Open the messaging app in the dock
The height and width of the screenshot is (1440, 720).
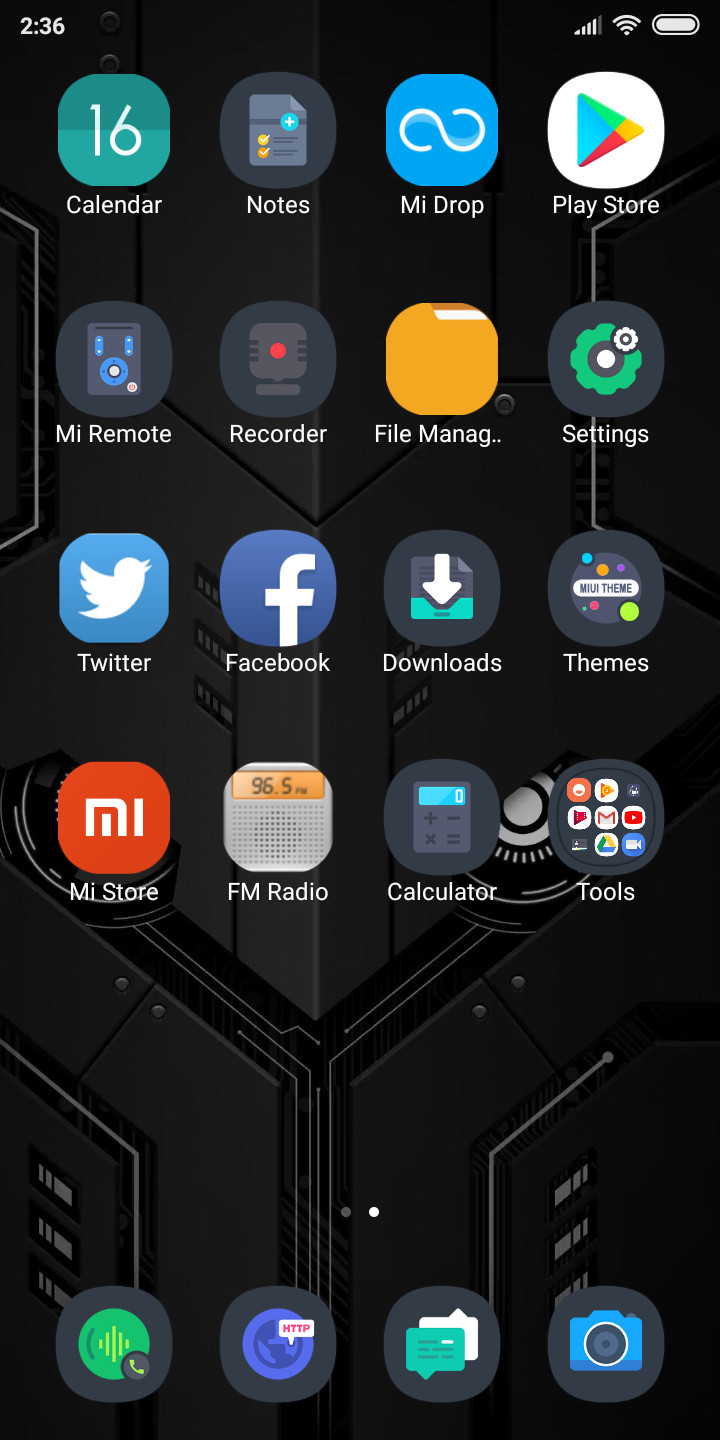(x=442, y=1344)
